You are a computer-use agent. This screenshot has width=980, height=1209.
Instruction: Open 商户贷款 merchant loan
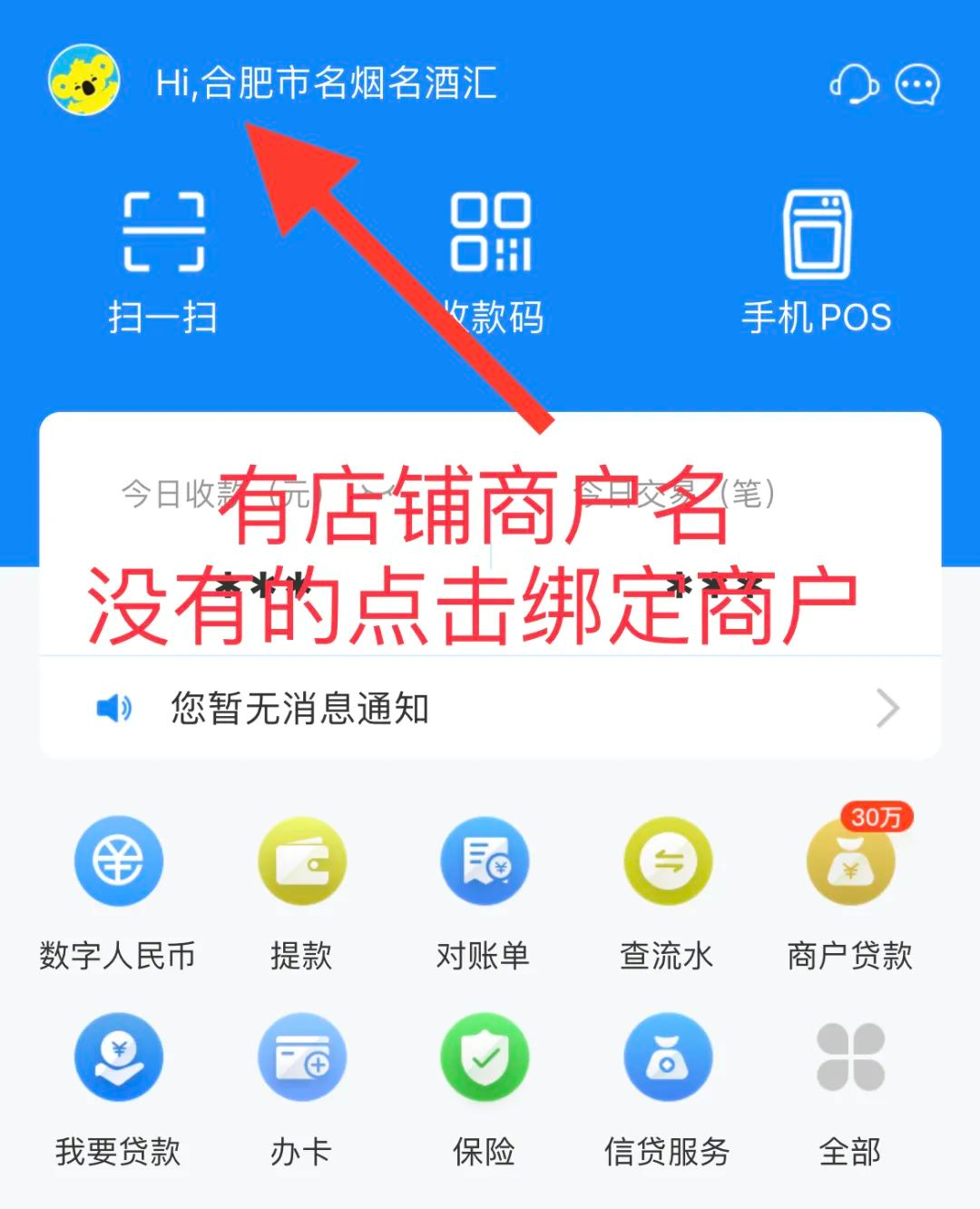pyautogui.click(x=850, y=890)
